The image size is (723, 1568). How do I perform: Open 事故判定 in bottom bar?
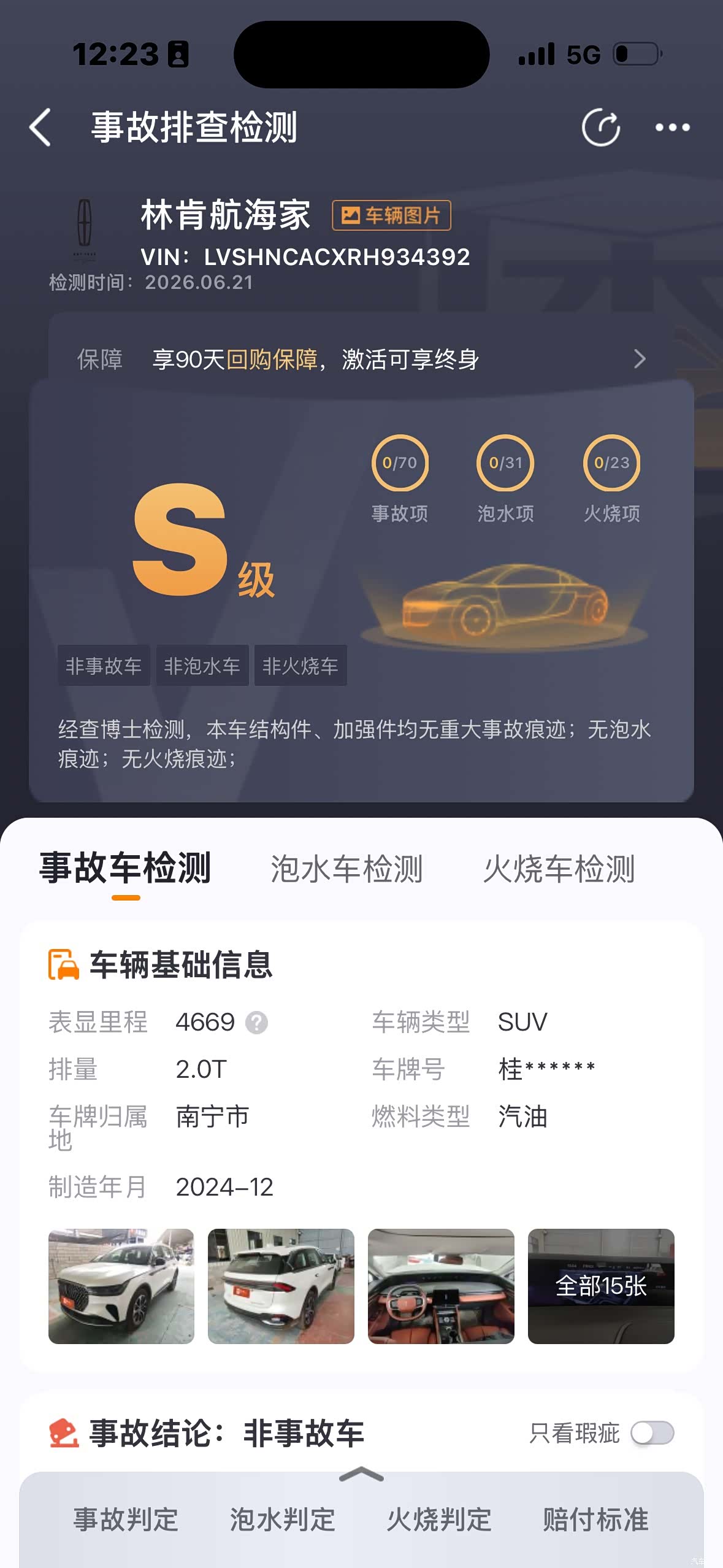point(126,1520)
